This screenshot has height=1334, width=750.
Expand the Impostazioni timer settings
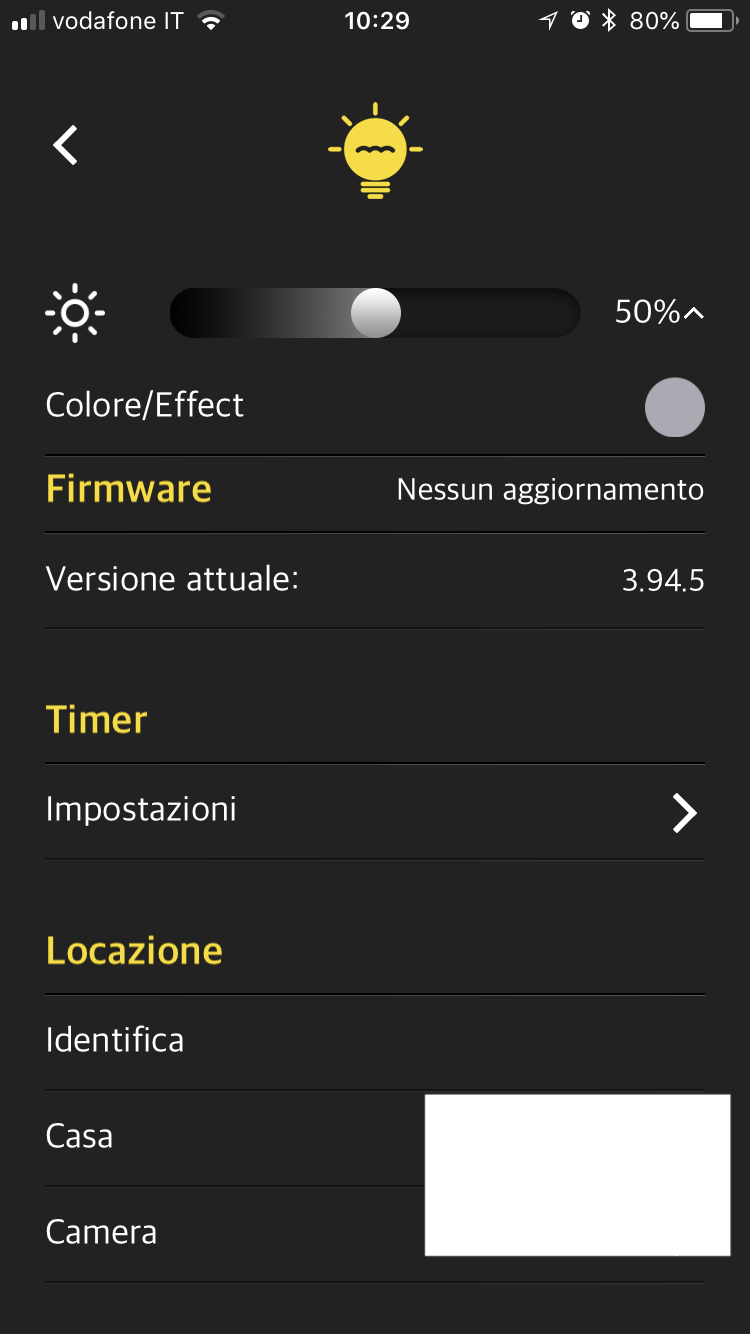pos(685,813)
